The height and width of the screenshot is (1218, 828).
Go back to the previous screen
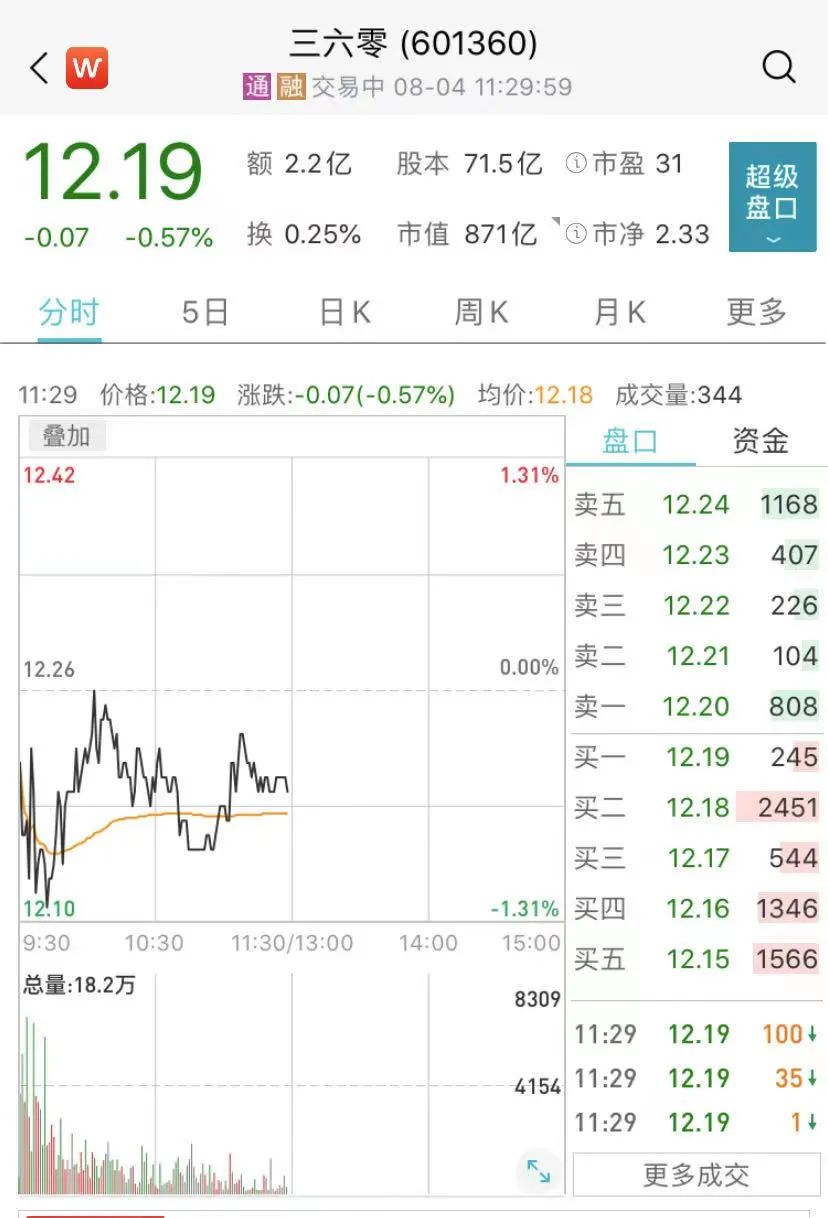tap(38, 68)
